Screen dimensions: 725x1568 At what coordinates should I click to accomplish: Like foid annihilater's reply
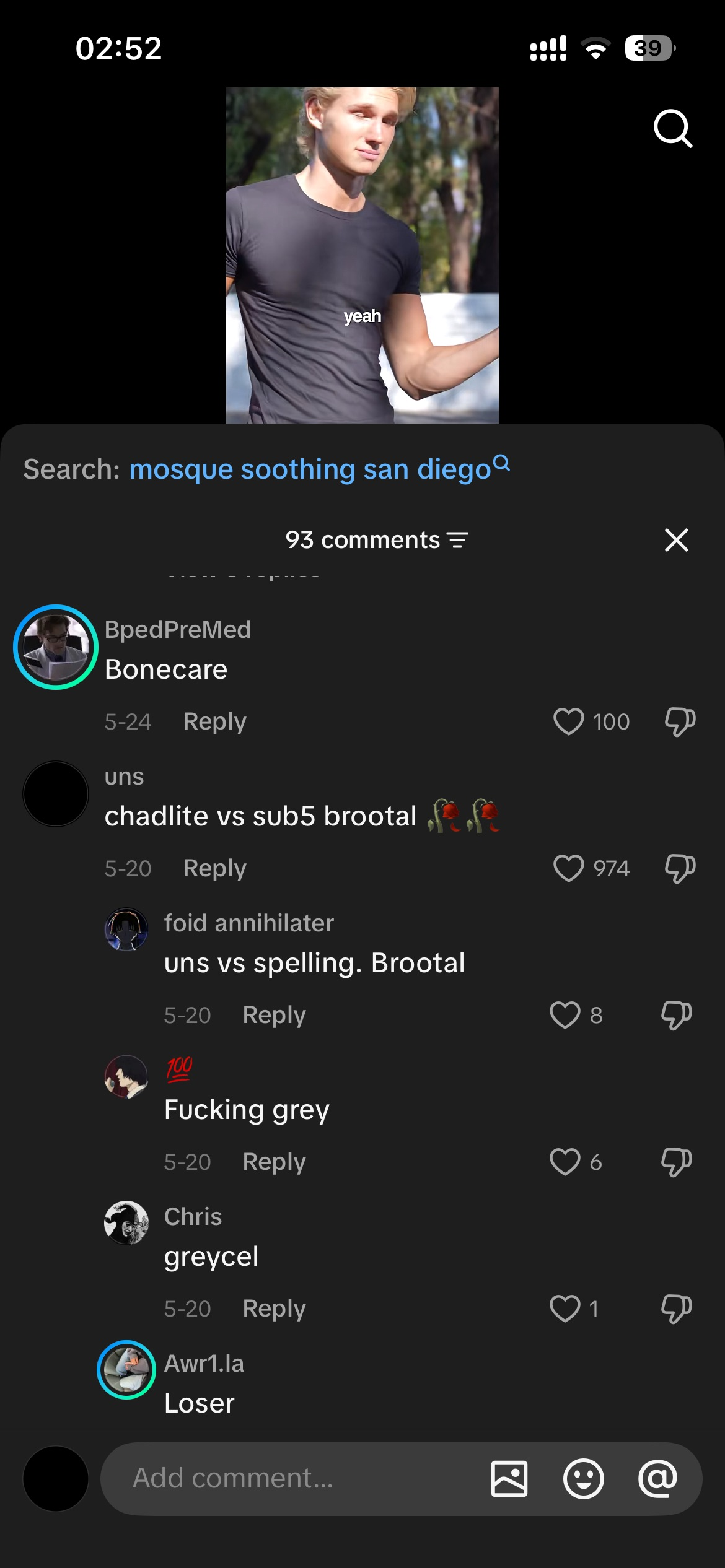click(565, 1015)
